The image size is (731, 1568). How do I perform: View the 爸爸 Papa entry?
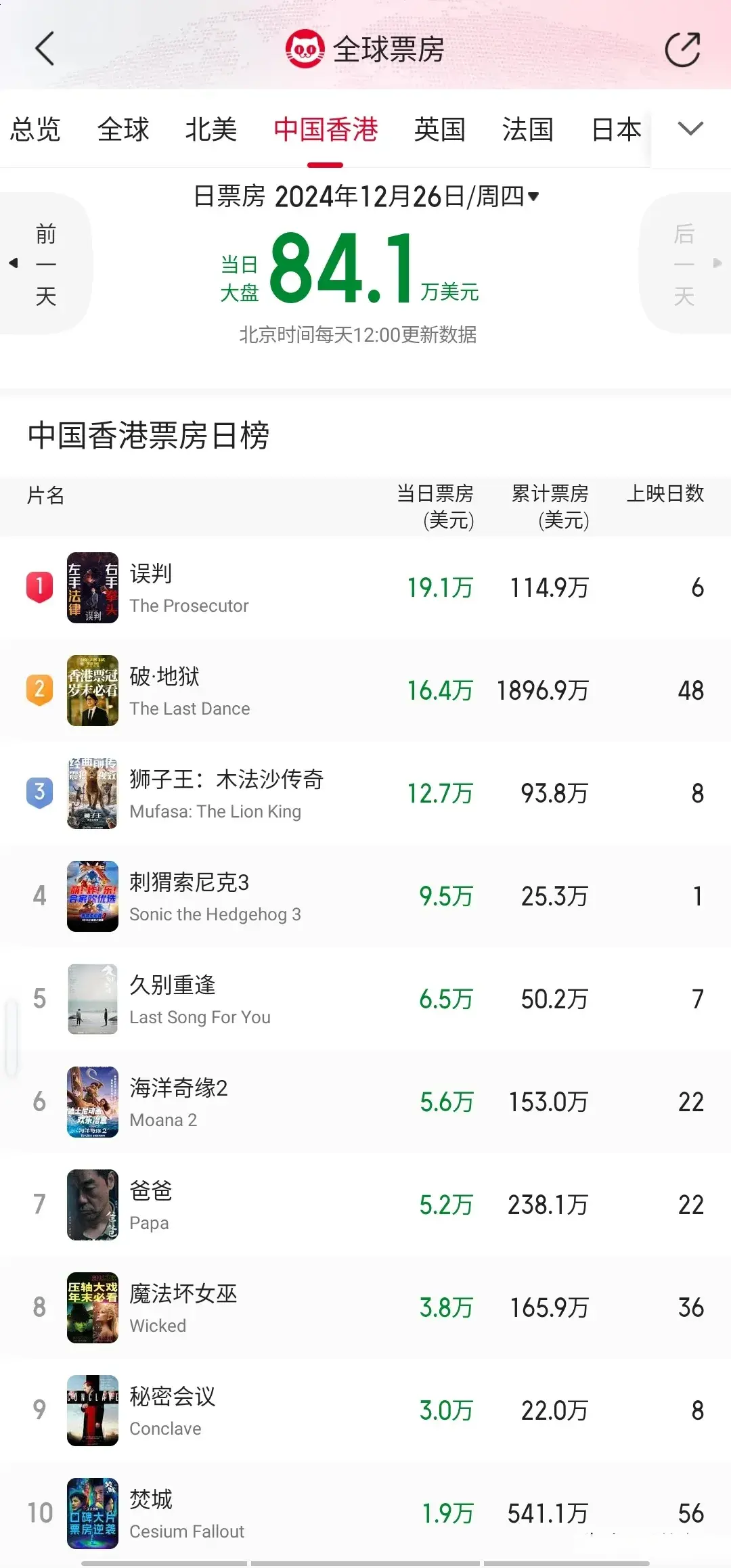pyautogui.click(x=150, y=1205)
